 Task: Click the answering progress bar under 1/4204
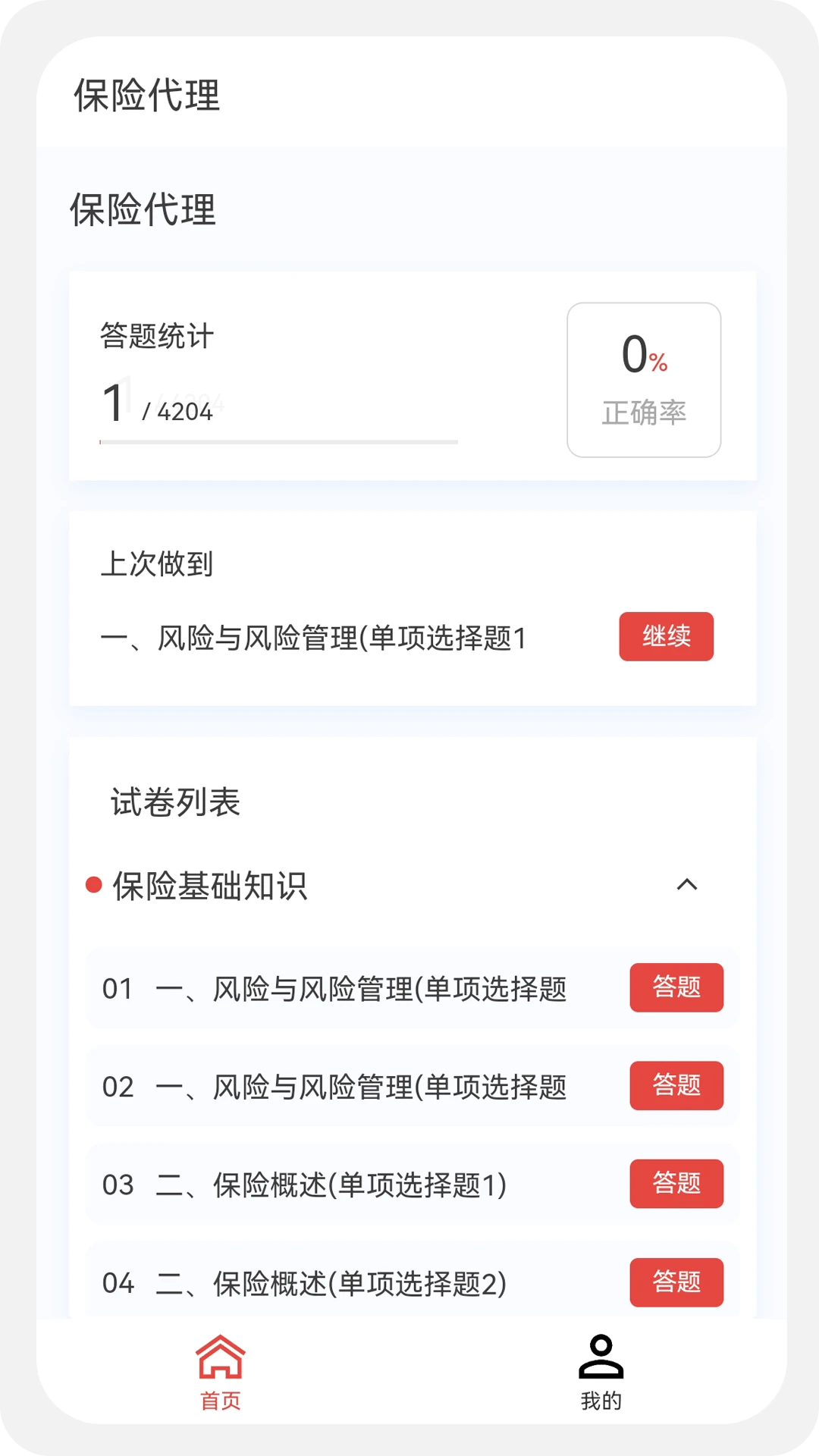278,441
